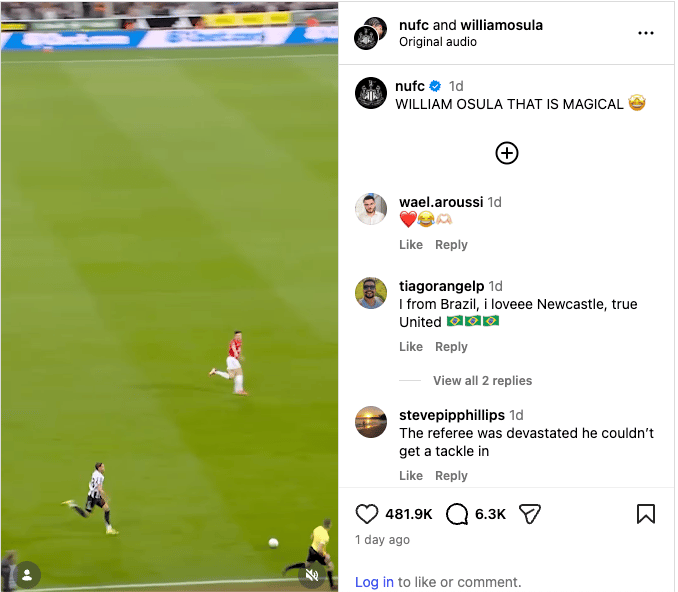678x592 pixels.
Task: Expand View all 2 replies
Action: (x=482, y=381)
